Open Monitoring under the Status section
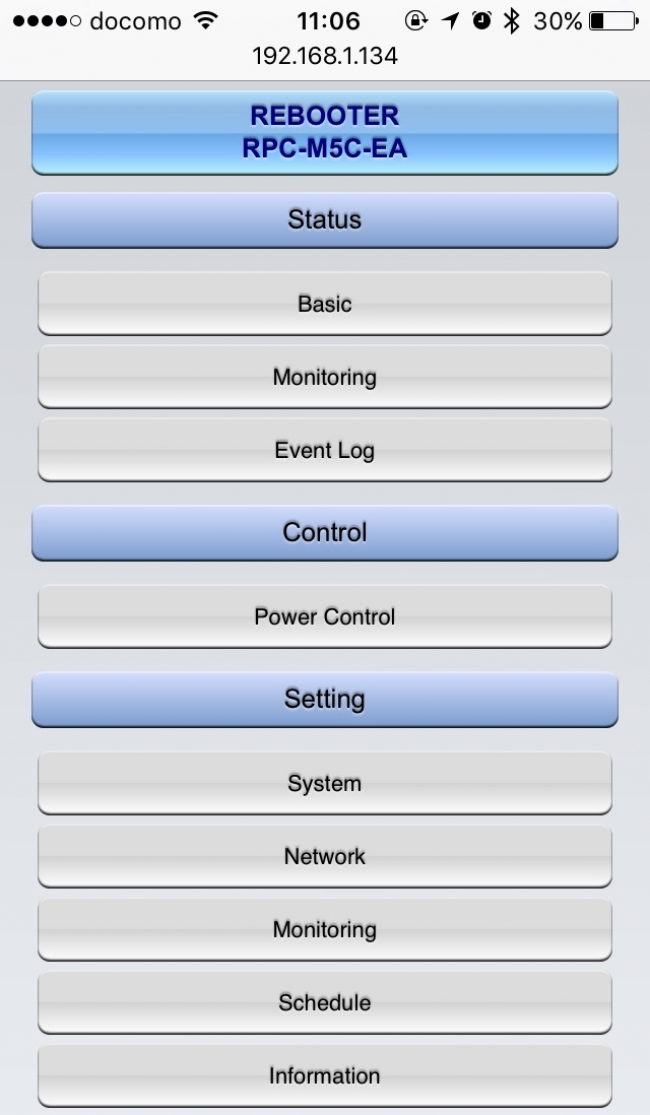 pos(324,377)
